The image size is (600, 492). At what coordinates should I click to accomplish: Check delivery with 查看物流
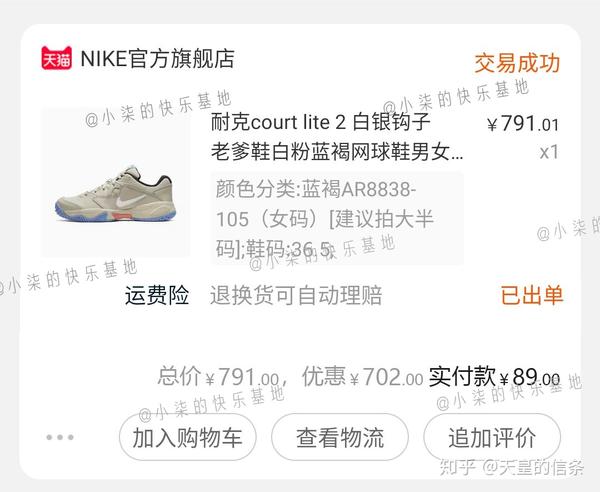340,437
